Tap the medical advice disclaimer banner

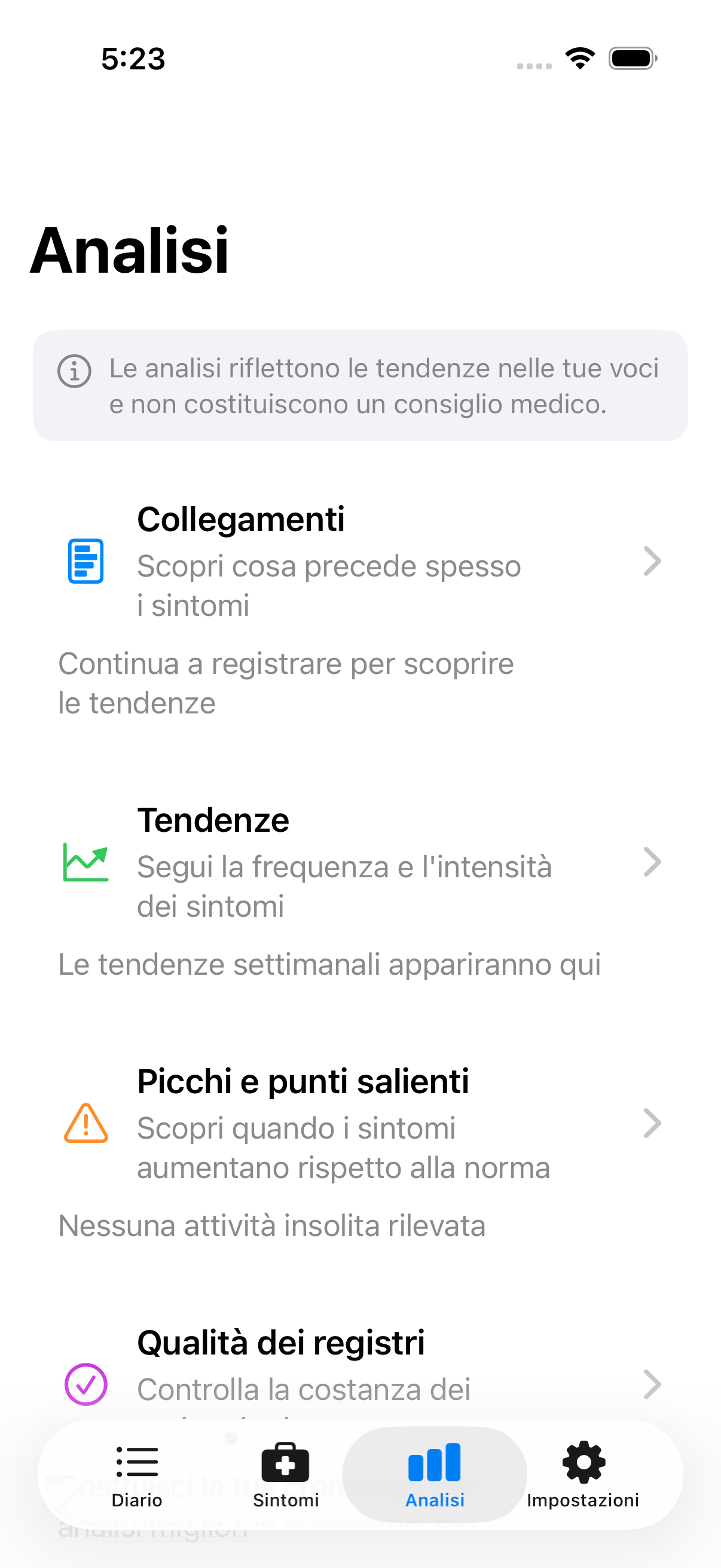coord(360,384)
